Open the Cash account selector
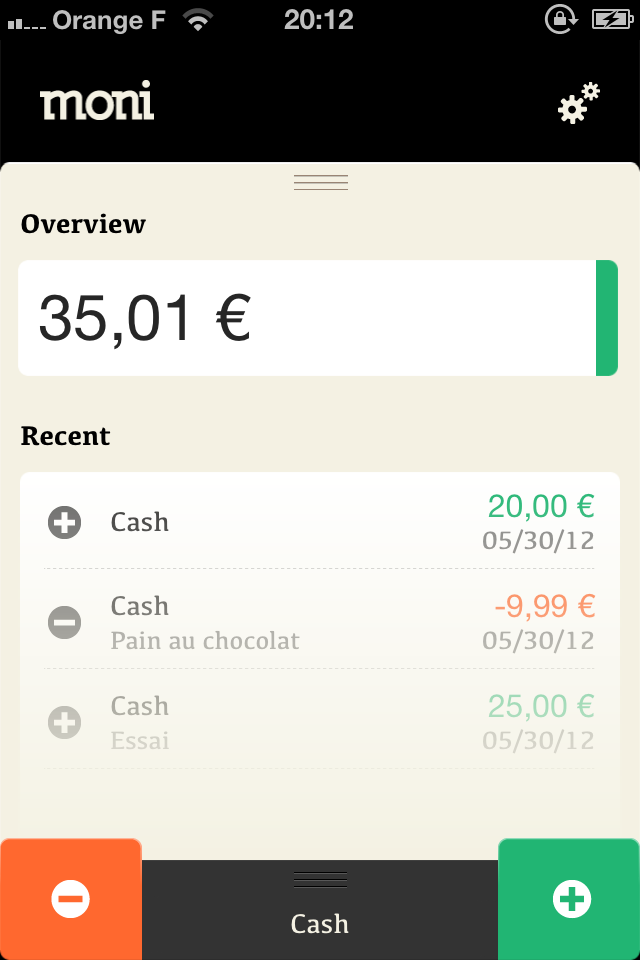This screenshot has height=960, width=640. point(320,910)
